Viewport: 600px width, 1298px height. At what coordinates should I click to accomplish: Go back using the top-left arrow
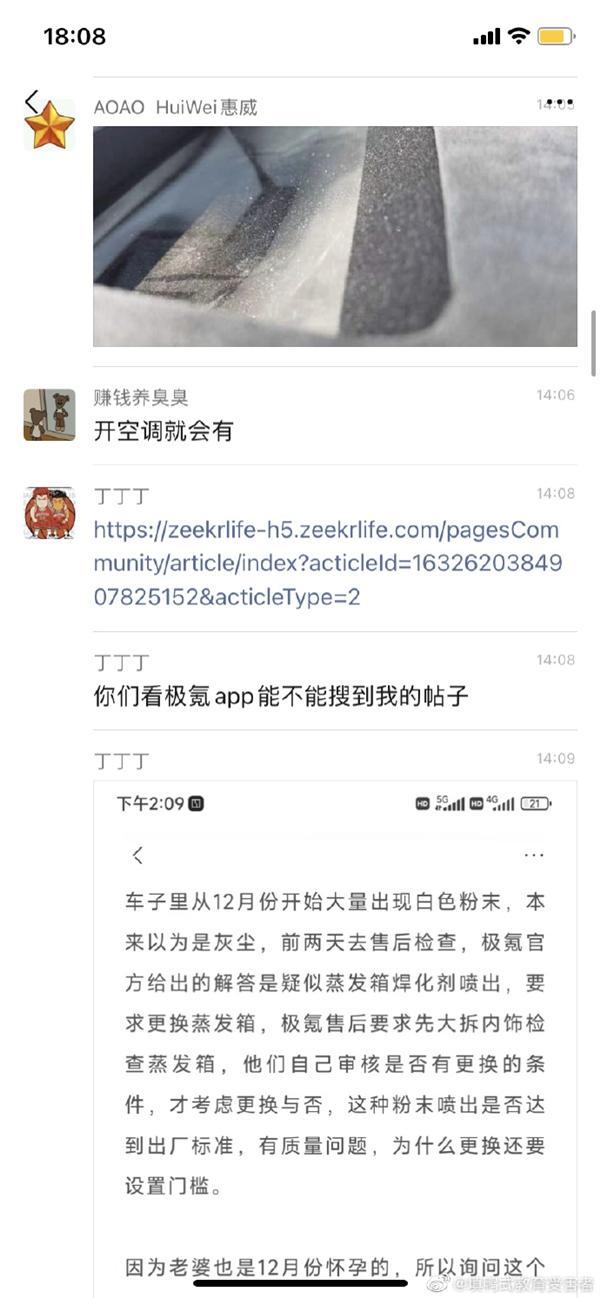point(32,99)
